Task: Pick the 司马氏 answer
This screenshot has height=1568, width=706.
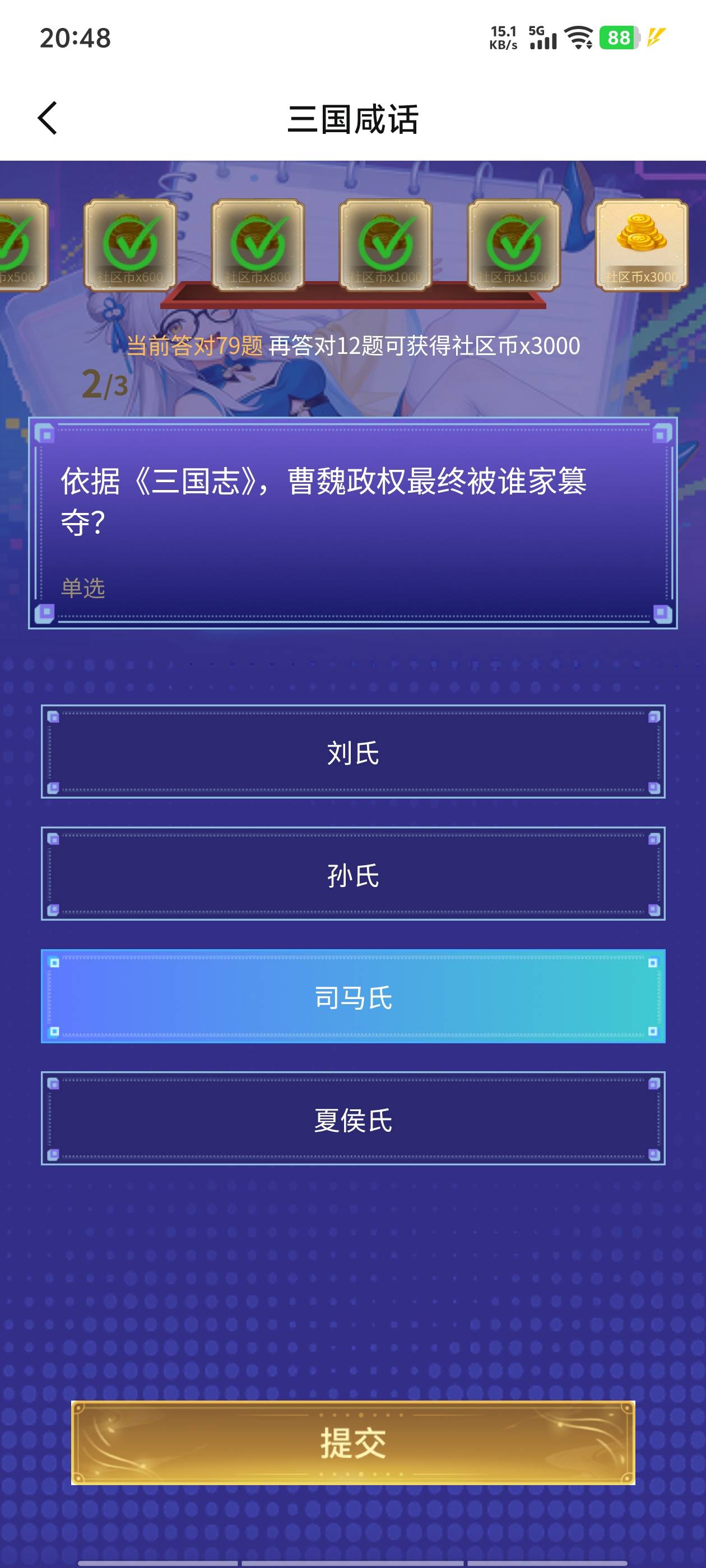Action: click(352, 996)
